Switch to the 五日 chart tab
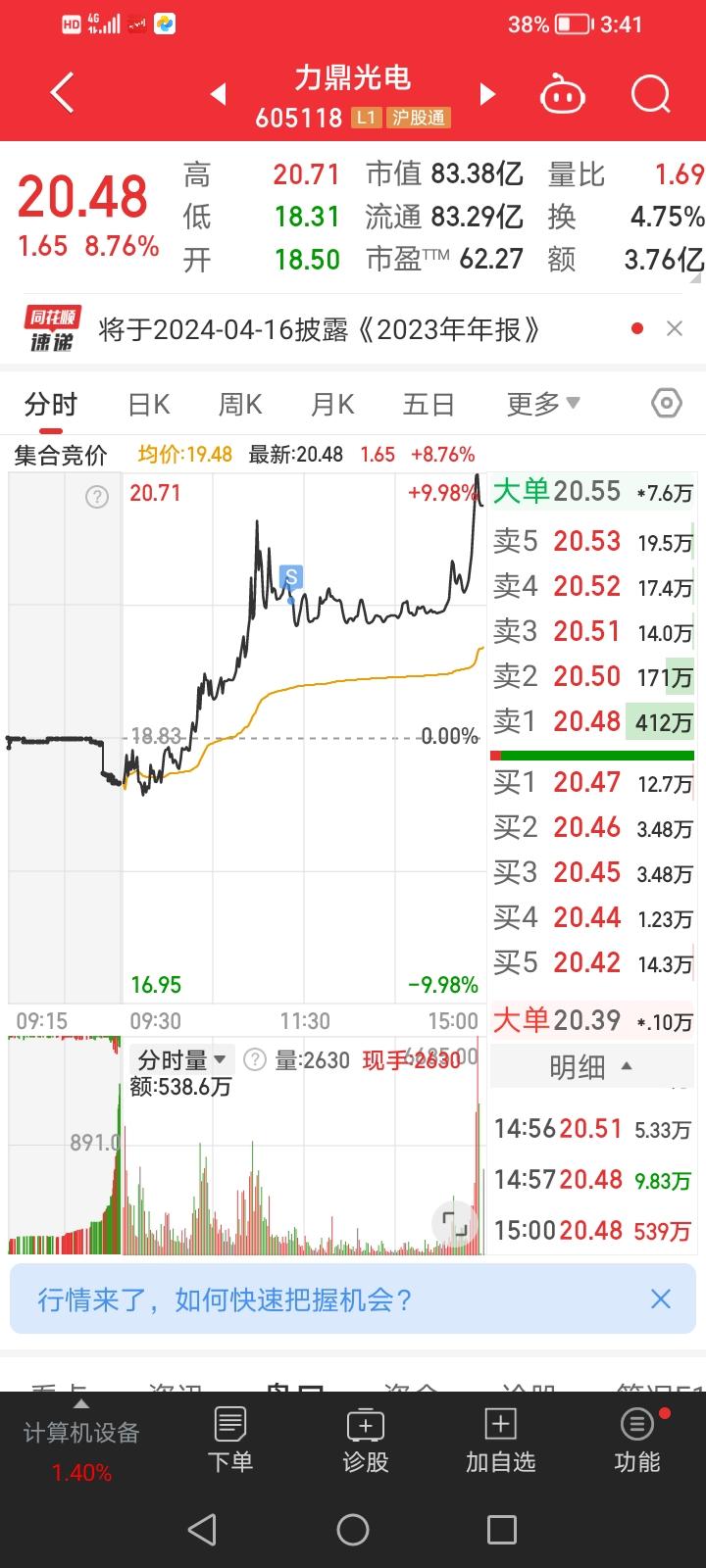Viewport: 706px width, 1568px height. click(429, 404)
